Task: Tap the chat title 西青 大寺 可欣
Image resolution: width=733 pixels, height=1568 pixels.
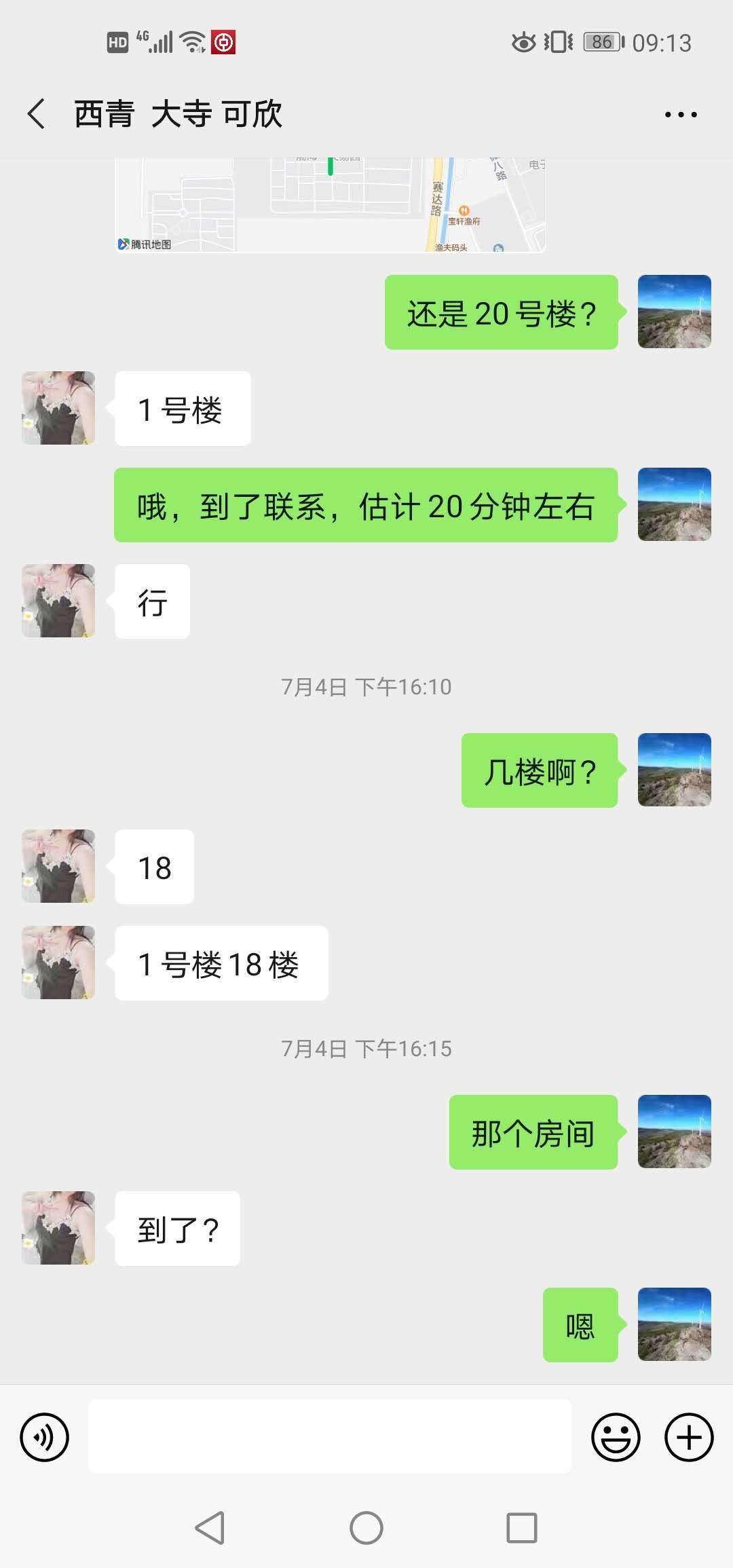Action: click(x=180, y=114)
